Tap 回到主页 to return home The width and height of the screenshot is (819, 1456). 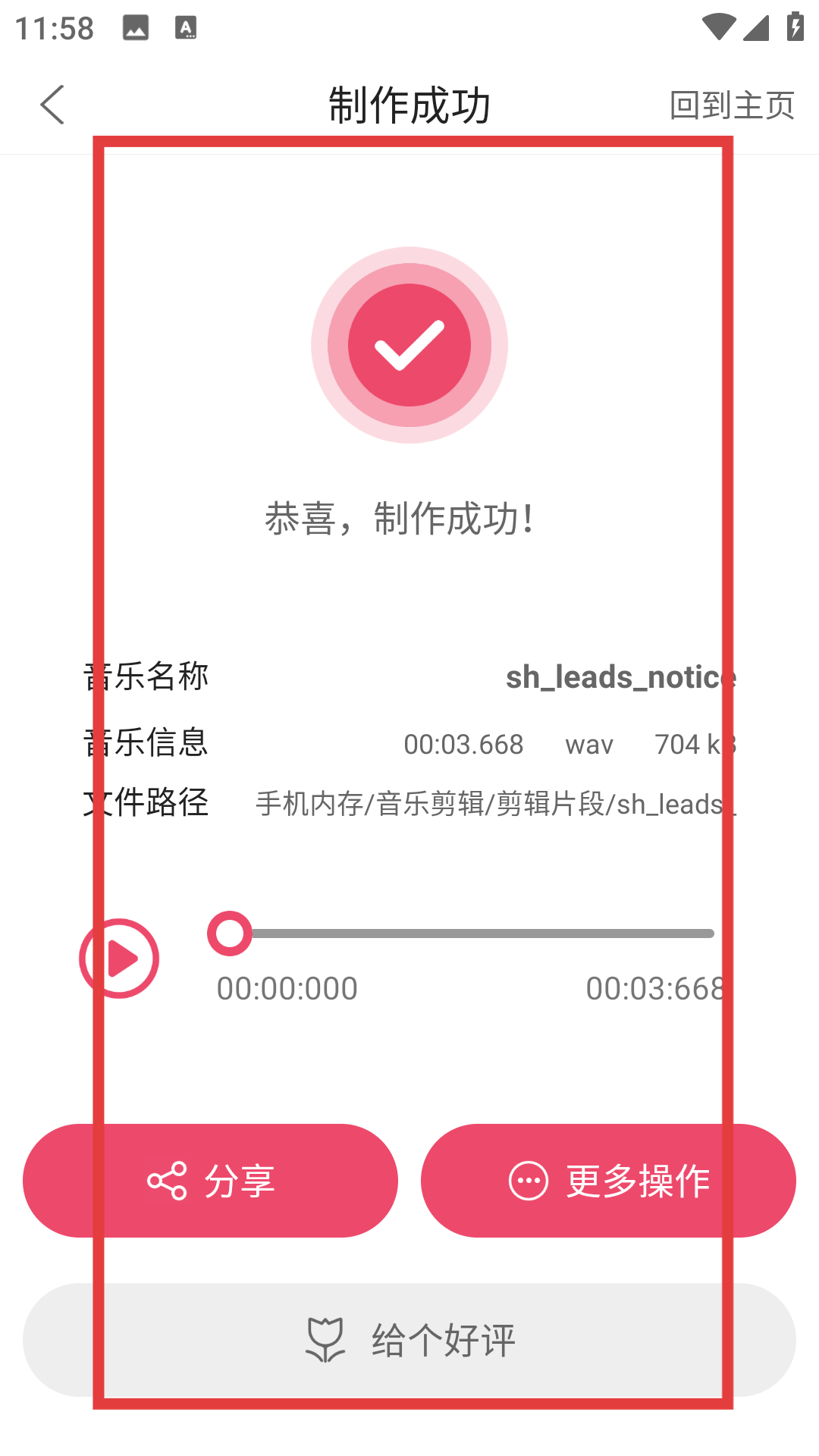[732, 105]
